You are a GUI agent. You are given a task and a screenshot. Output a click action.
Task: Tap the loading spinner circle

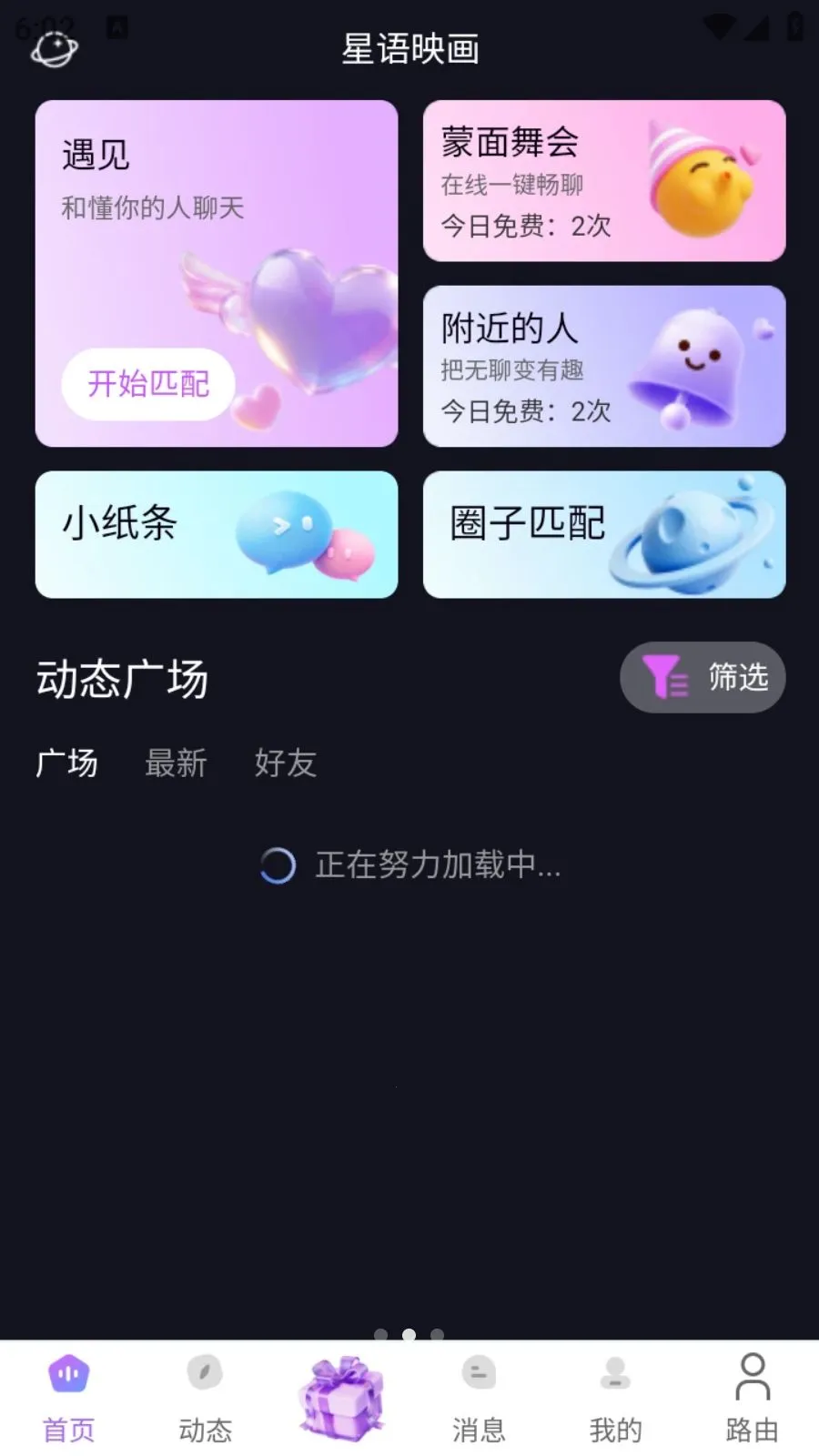(276, 867)
